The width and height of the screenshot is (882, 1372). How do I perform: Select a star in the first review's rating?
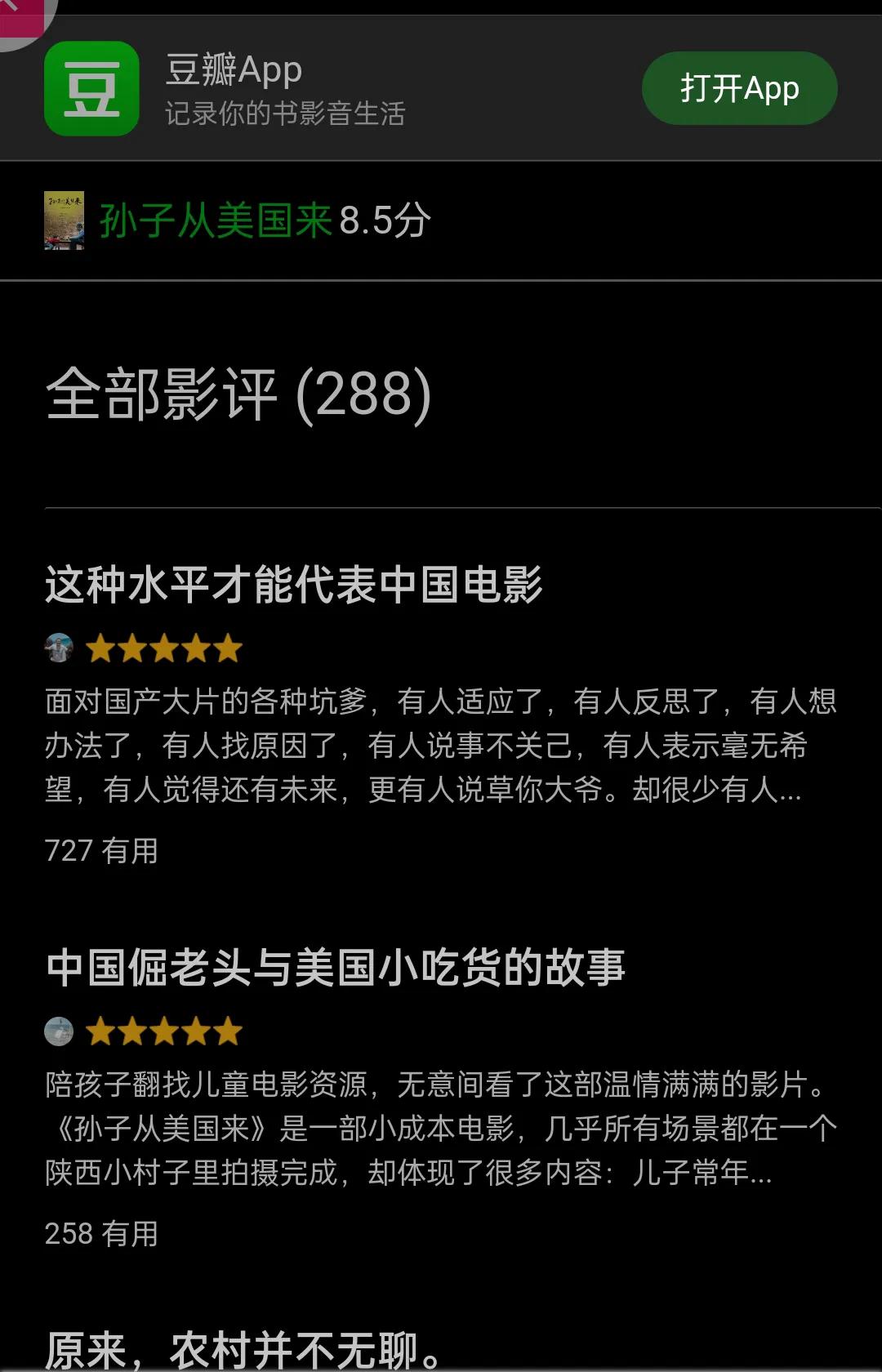click(163, 648)
